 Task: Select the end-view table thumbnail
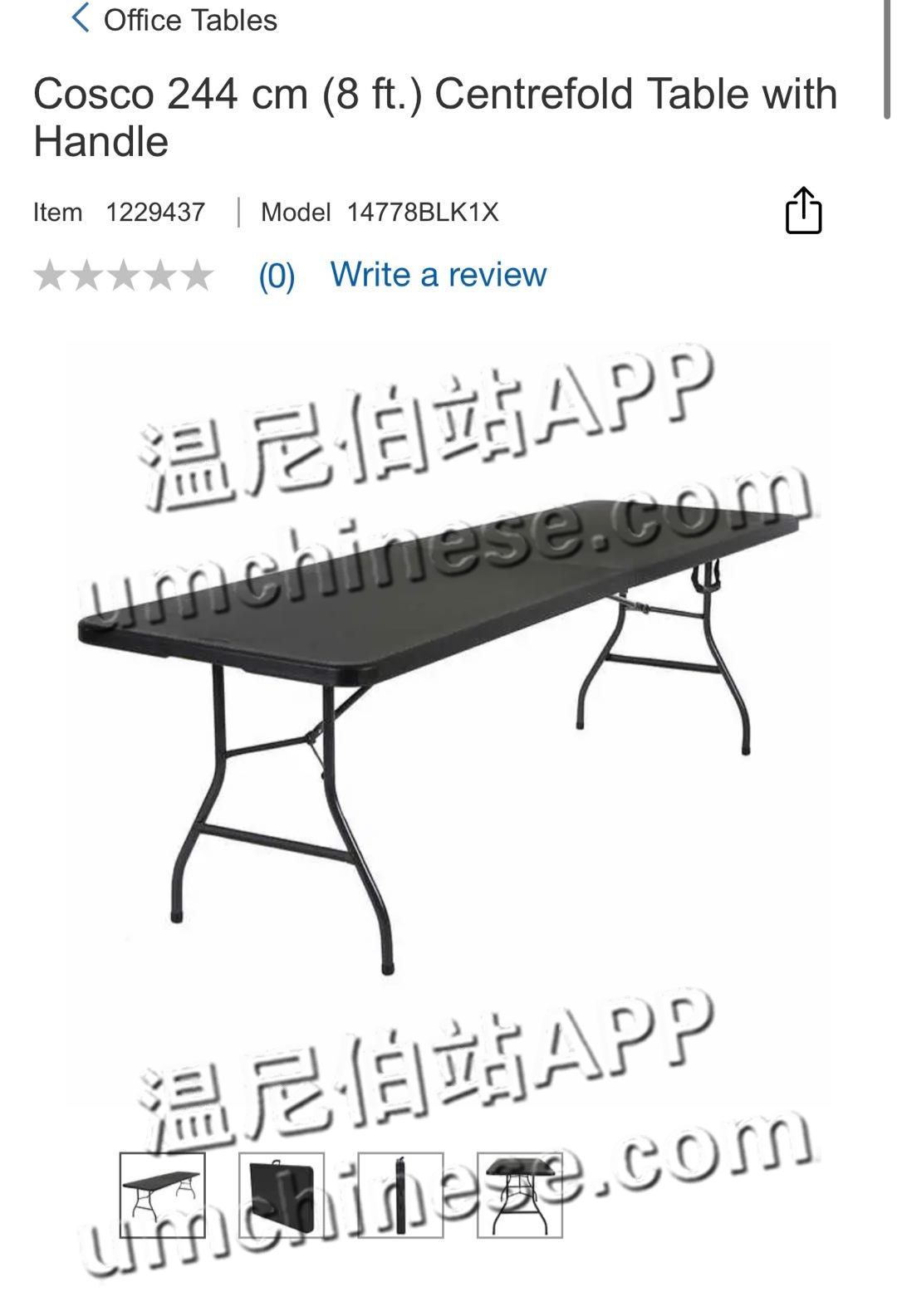coord(520,1195)
